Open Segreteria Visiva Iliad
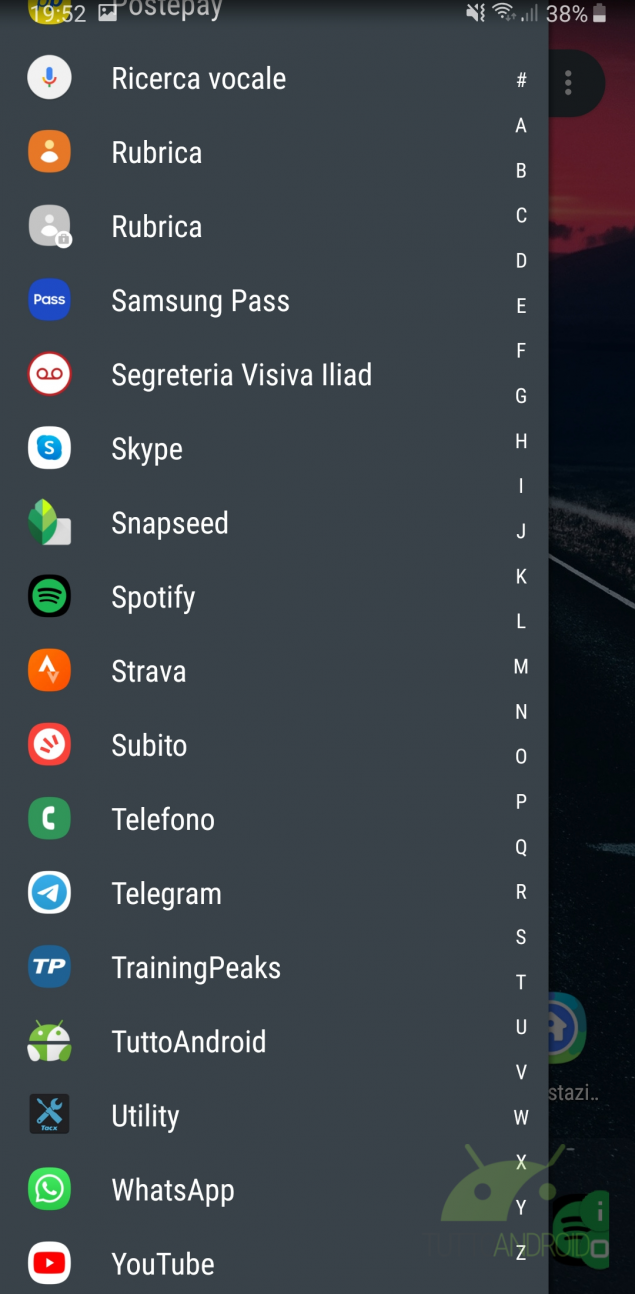The width and height of the screenshot is (635, 1294). [x=241, y=375]
